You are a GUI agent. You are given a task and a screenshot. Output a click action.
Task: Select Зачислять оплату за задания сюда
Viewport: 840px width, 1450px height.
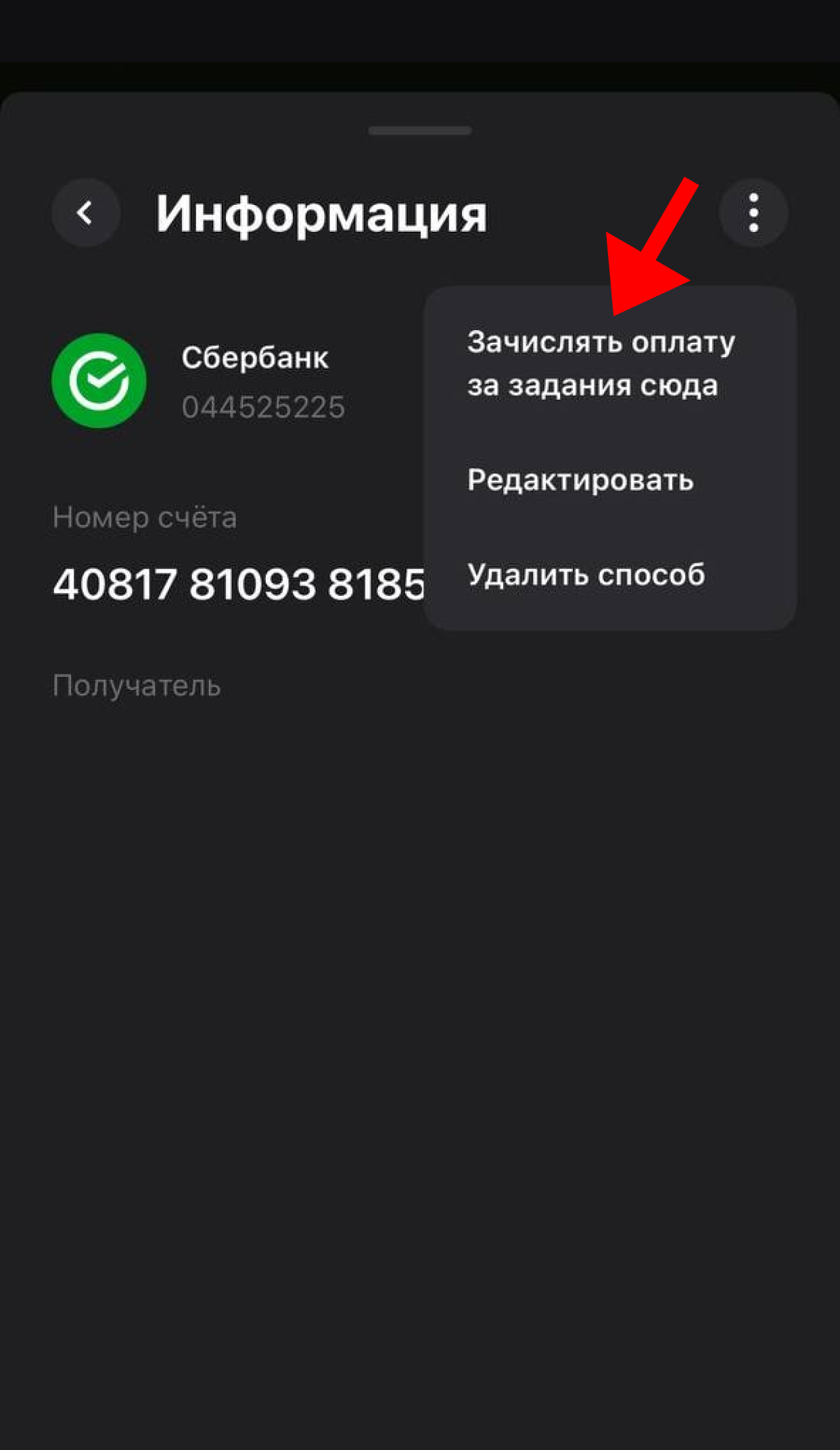tap(601, 364)
